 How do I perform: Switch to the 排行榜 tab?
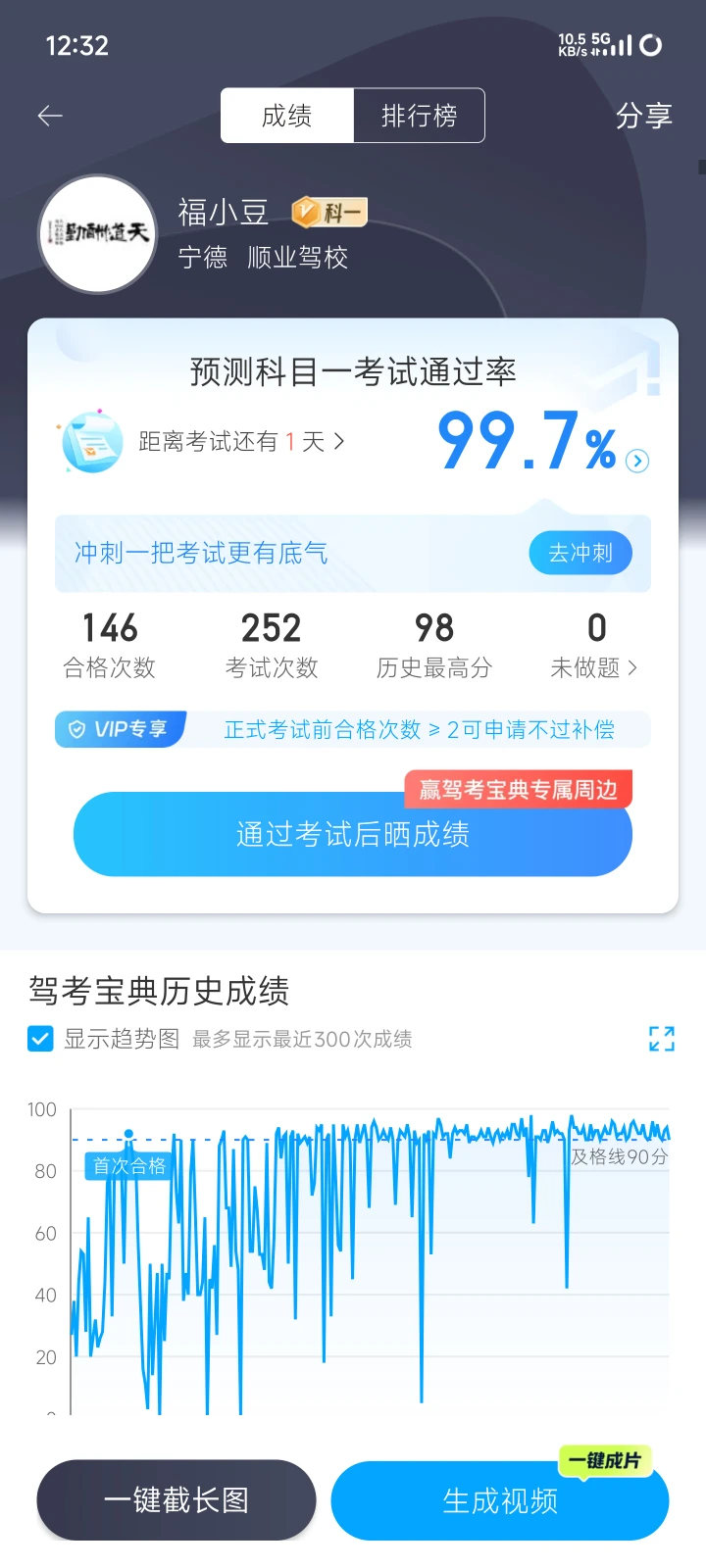(419, 116)
